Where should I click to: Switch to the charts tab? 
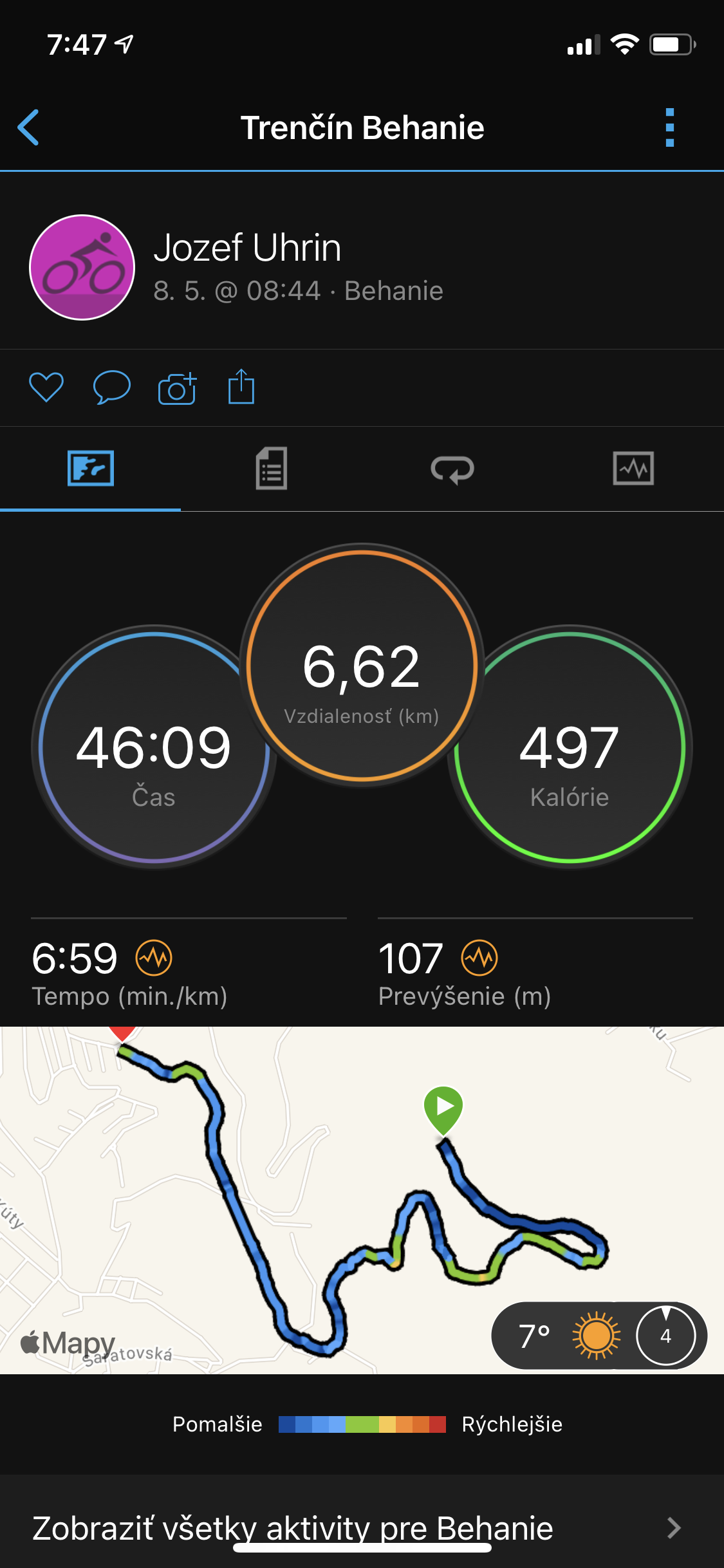click(633, 469)
